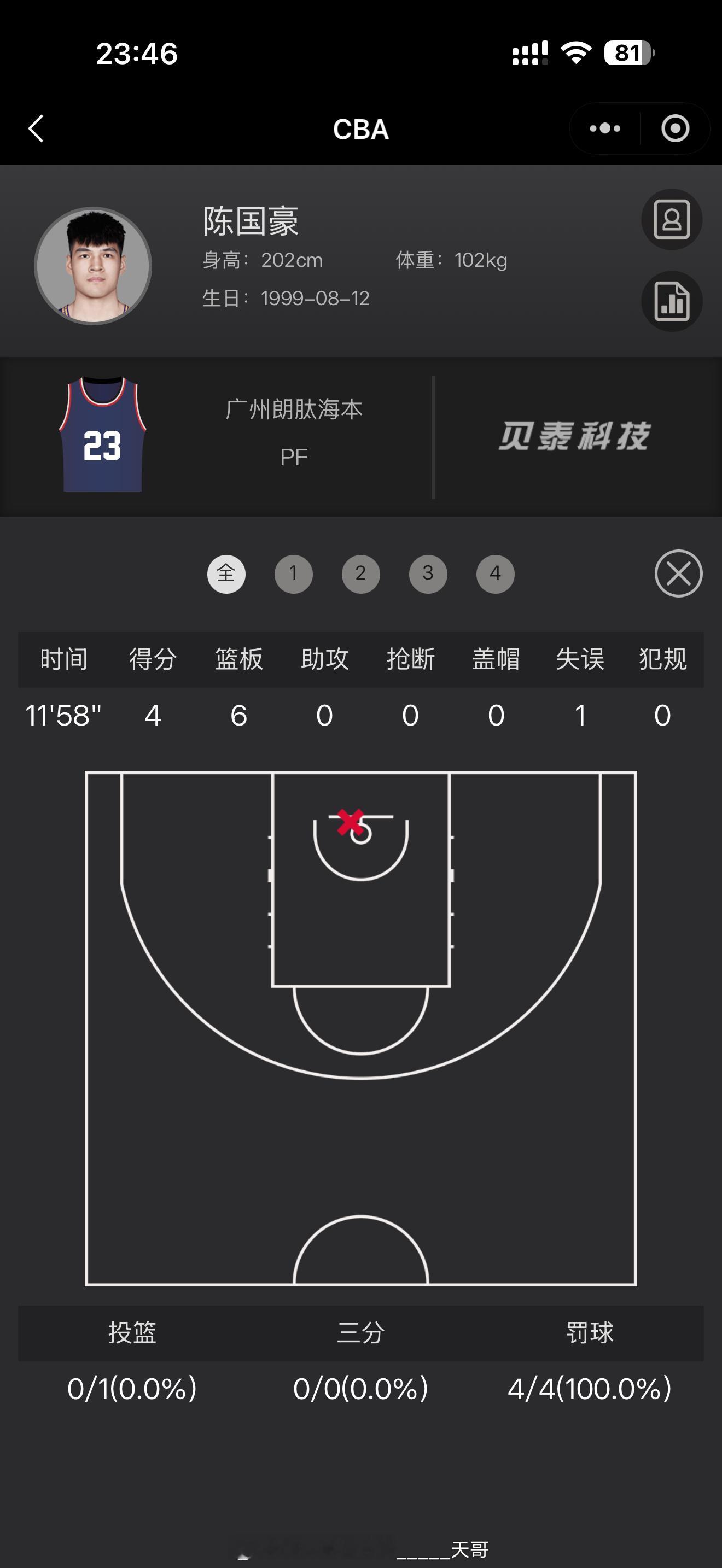The height and width of the screenshot is (1568, 722).
Task: Open the more options ellipsis menu
Action: point(603,128)
